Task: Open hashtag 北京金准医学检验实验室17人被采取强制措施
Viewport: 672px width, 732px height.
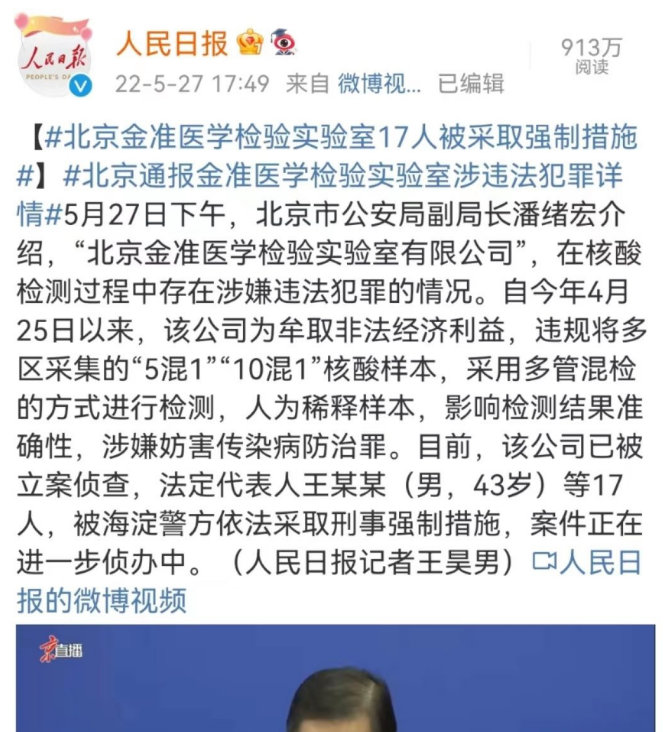Action: [x=340, y=137]
